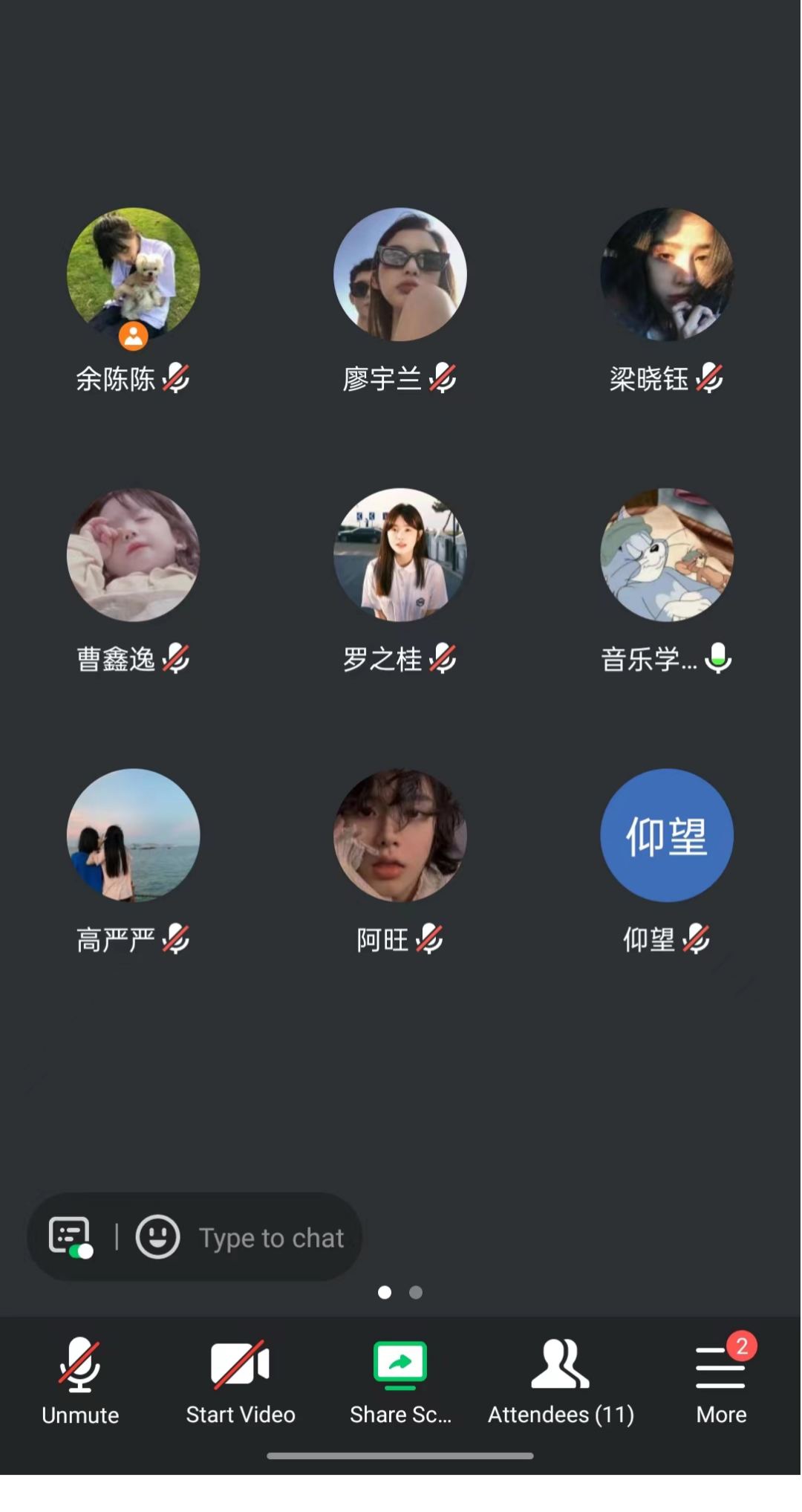802x1512 pixels.
Task: Select attendee 罗之桂's avatar
Action: (400, 554)
